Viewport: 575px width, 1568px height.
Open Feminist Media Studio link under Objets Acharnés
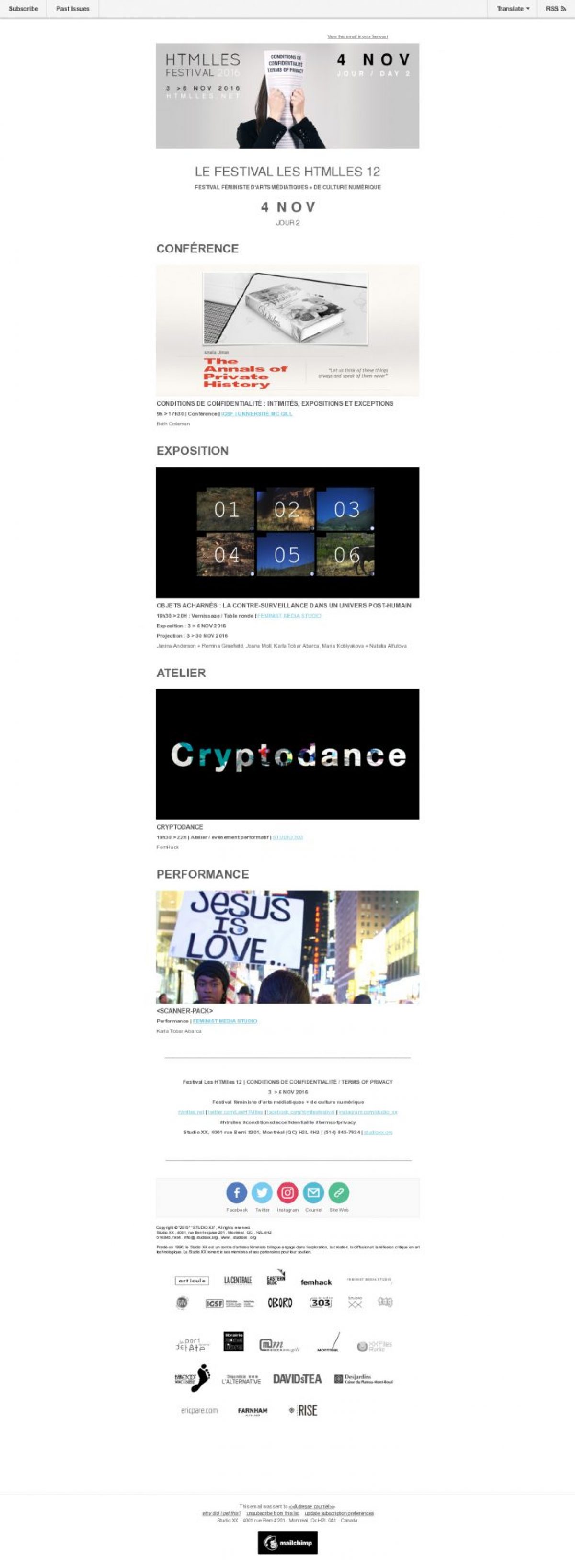pos(289,616)
